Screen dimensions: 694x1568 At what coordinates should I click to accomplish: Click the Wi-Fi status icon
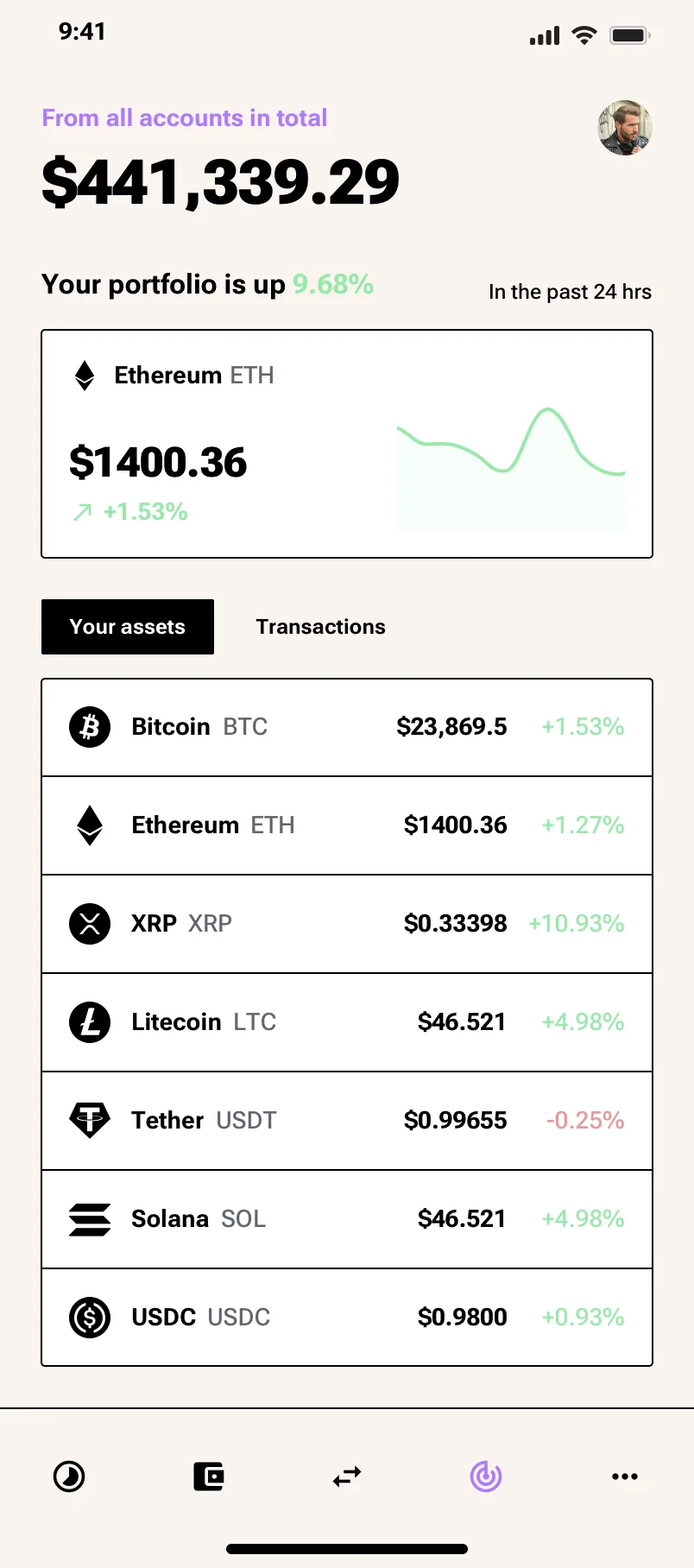tap(584, 35)
